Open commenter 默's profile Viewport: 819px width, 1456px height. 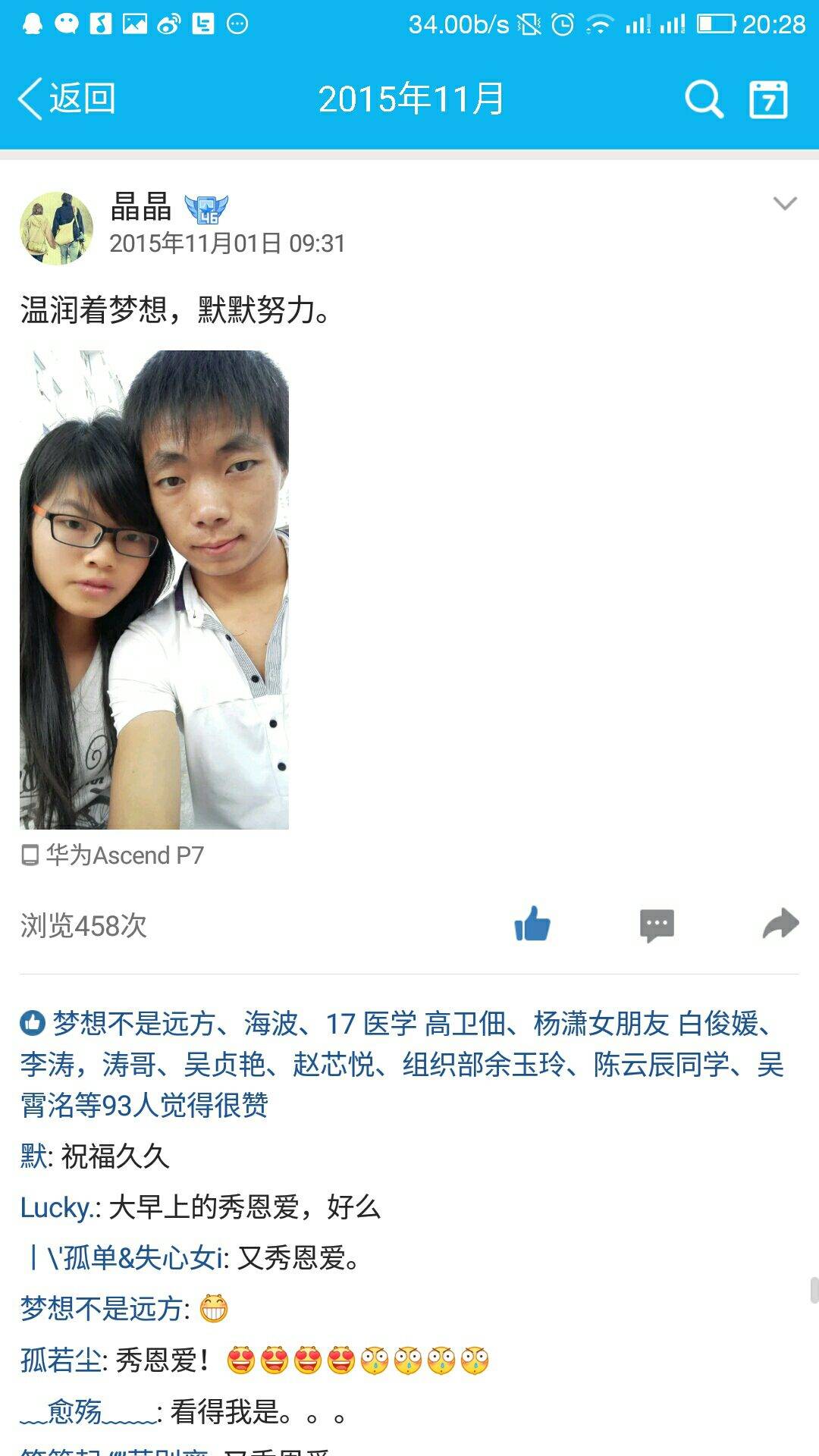coord(33,1156)
